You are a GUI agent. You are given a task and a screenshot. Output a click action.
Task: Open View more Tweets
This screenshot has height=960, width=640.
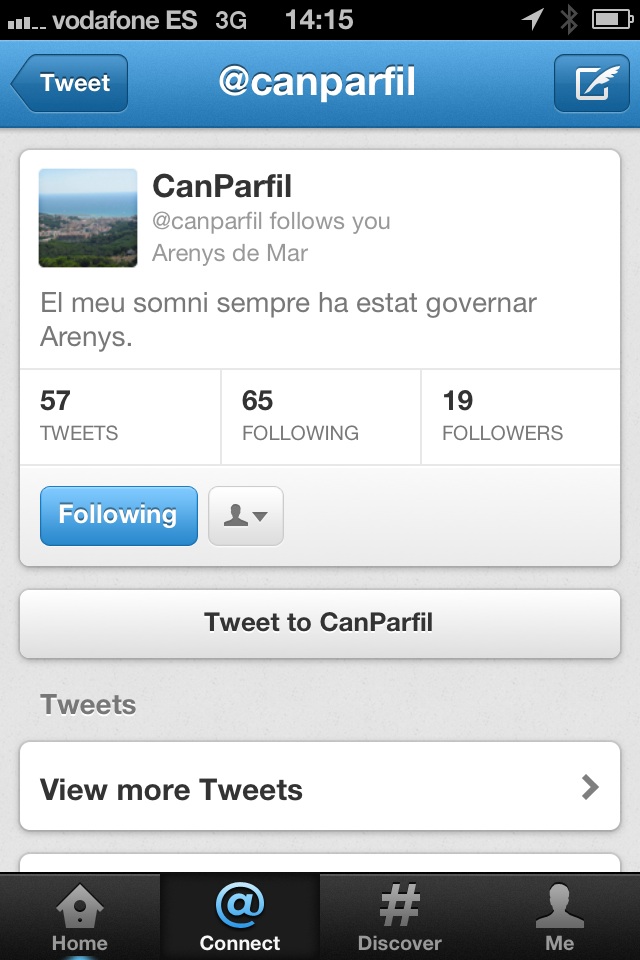point(320,789)
